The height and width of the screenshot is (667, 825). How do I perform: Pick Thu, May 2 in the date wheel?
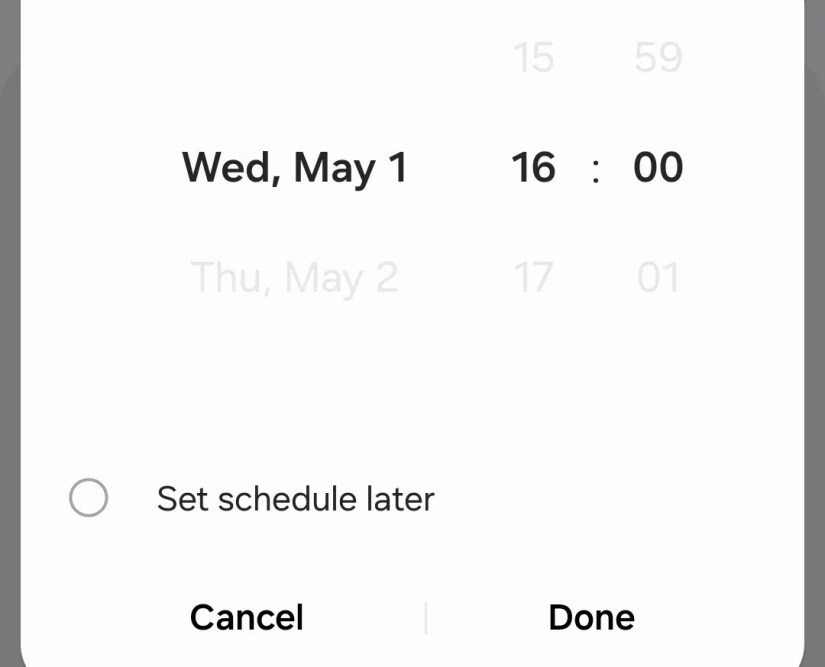[294, 277]
